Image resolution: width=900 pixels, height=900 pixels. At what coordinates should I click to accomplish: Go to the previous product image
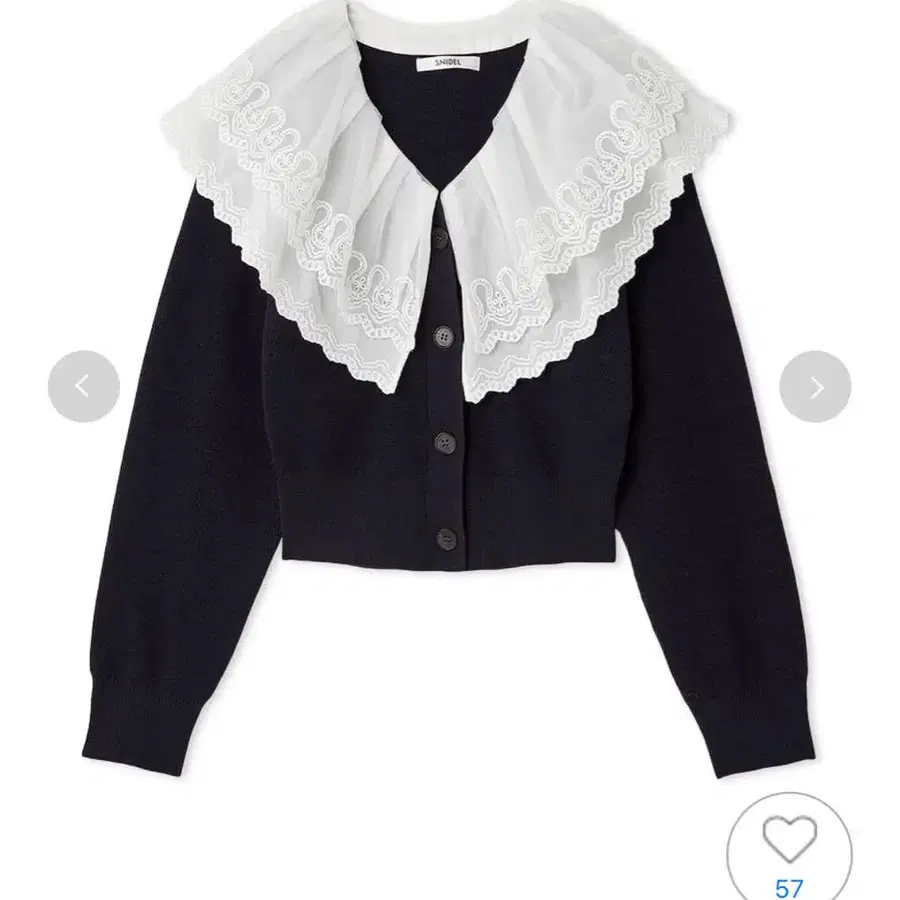point(84,386)
